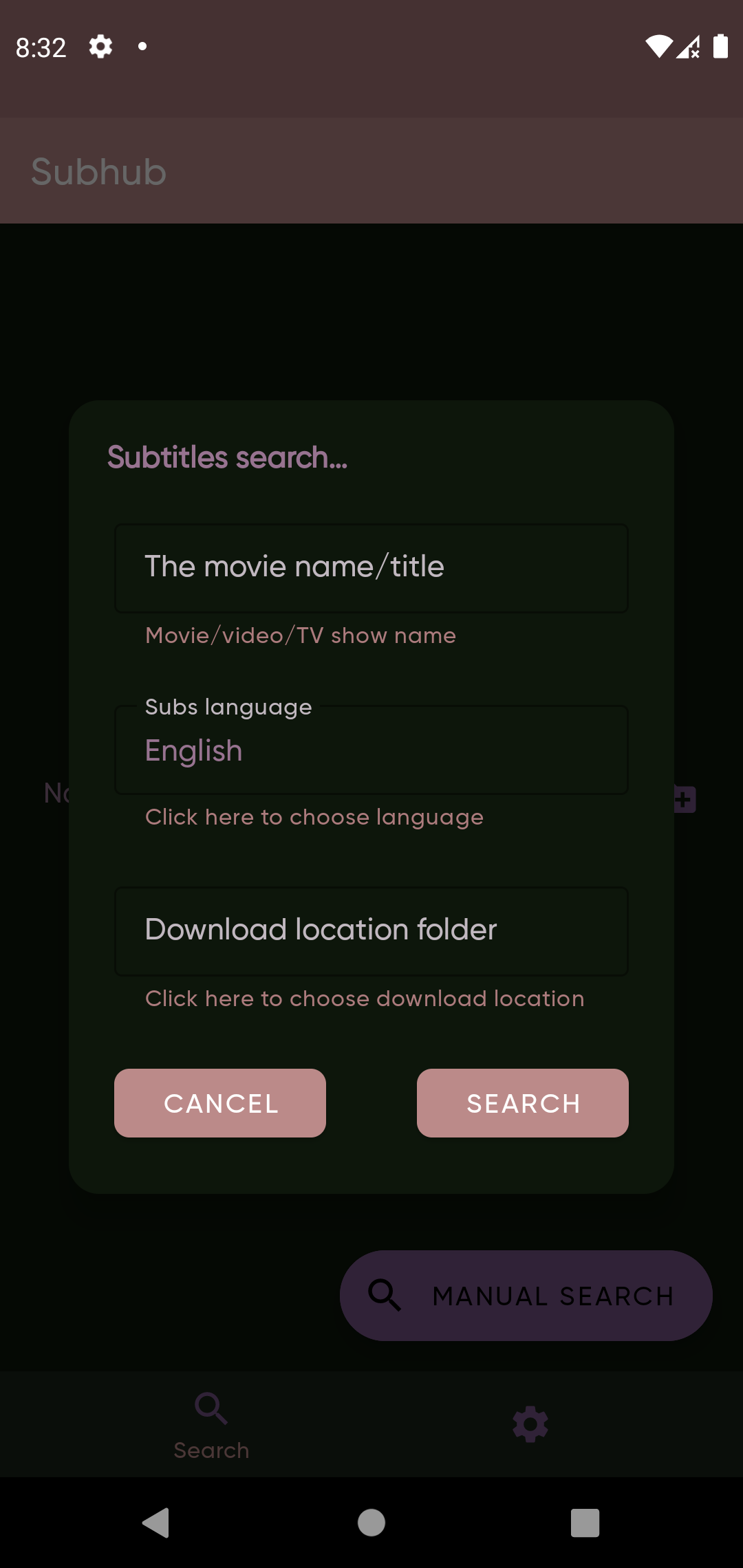Start the subtitles search with SEARCH button
Screen dimensions: 743x1568
click(523, 1103)
